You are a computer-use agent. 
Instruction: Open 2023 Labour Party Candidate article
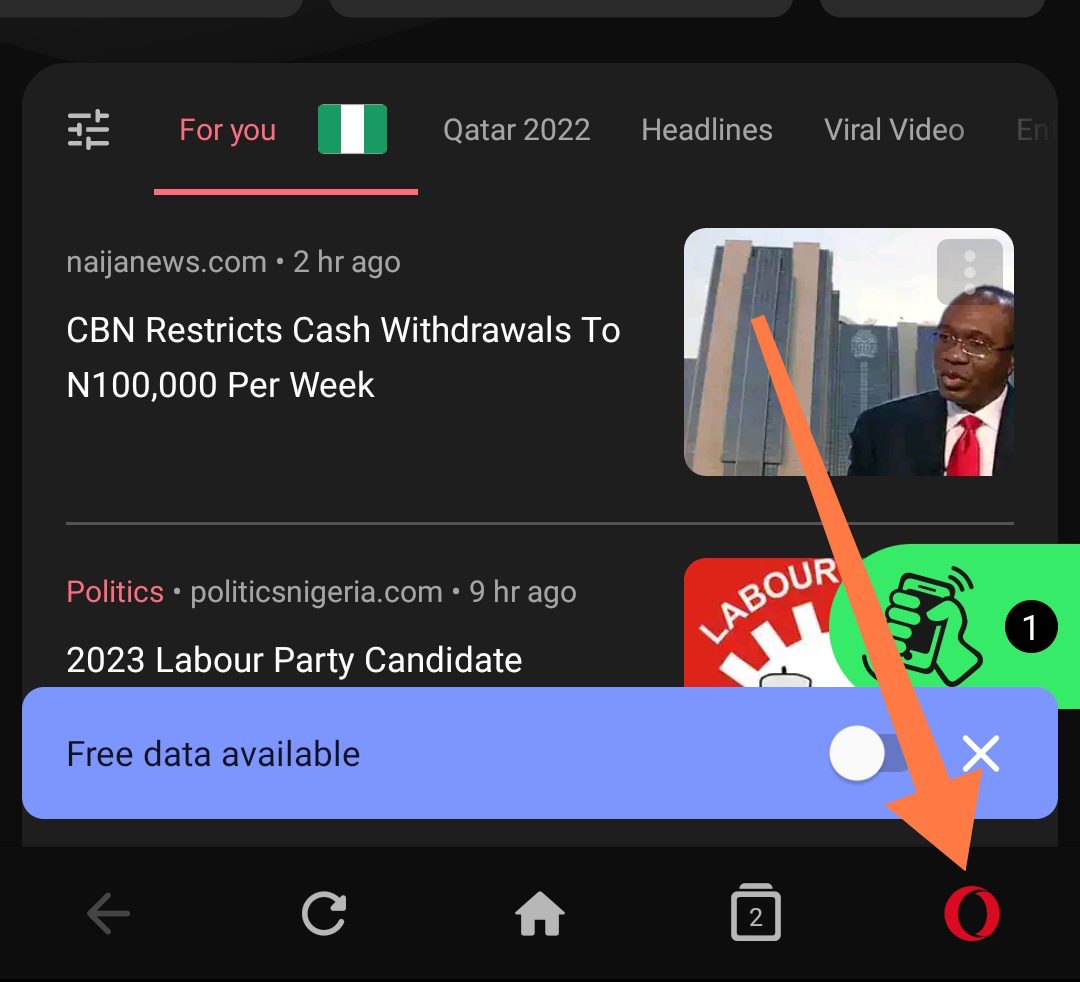(x=294, y=660)
